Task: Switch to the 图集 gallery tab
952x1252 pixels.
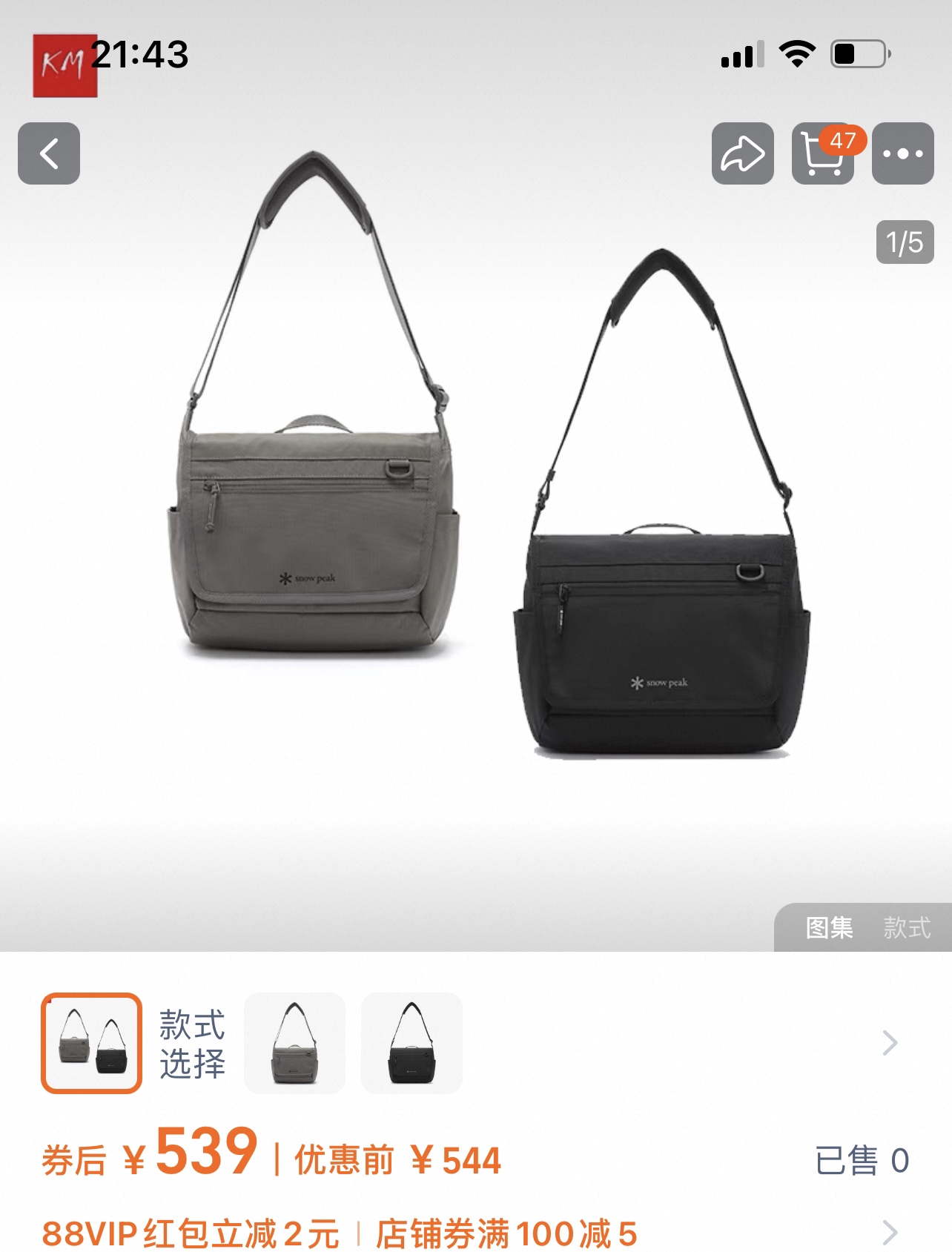Action: [x=829, y=927]
